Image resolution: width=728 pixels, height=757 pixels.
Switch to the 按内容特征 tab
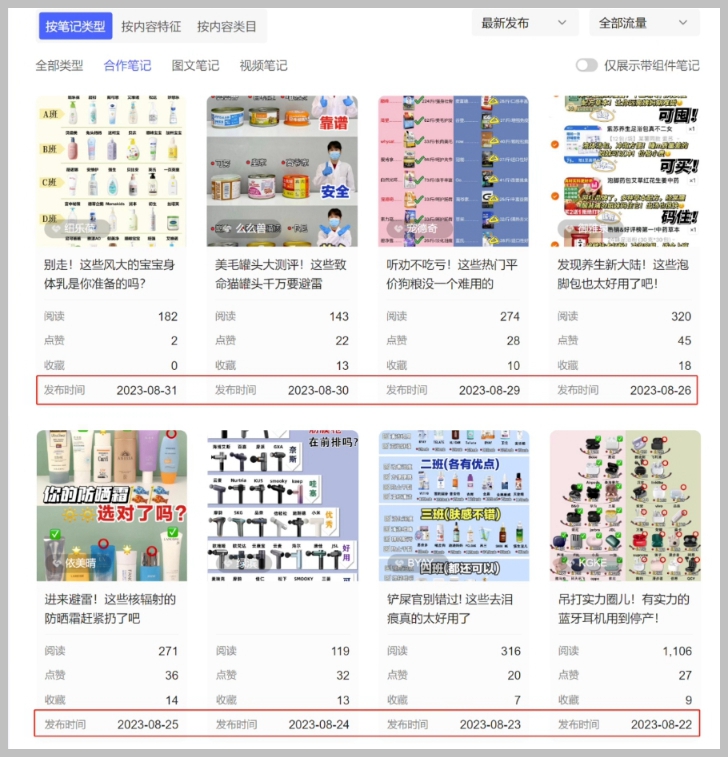pos(152,26)
